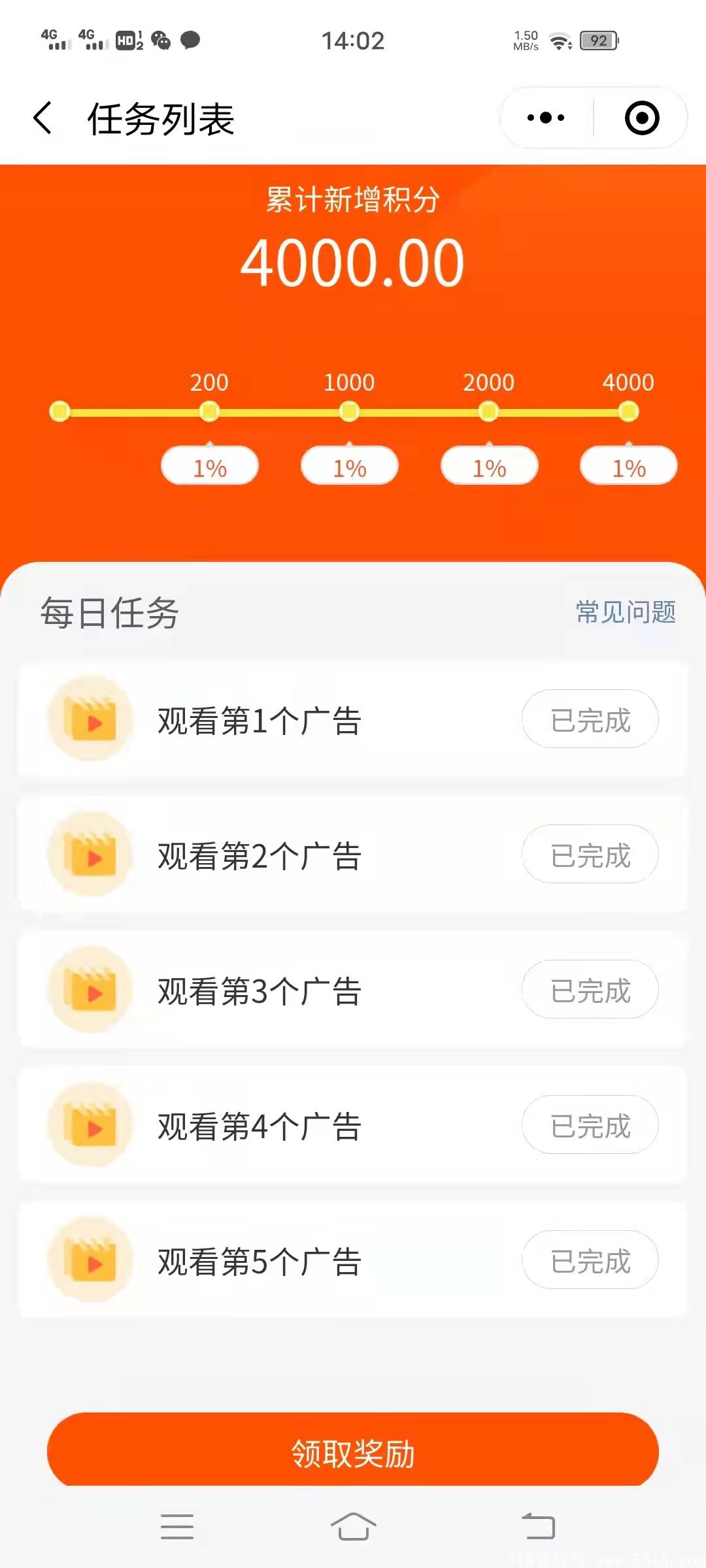Viewport: 706px width, 1568px height.
Task: Tap the circular close/capsule target icon
Action: tap(641, 116)
